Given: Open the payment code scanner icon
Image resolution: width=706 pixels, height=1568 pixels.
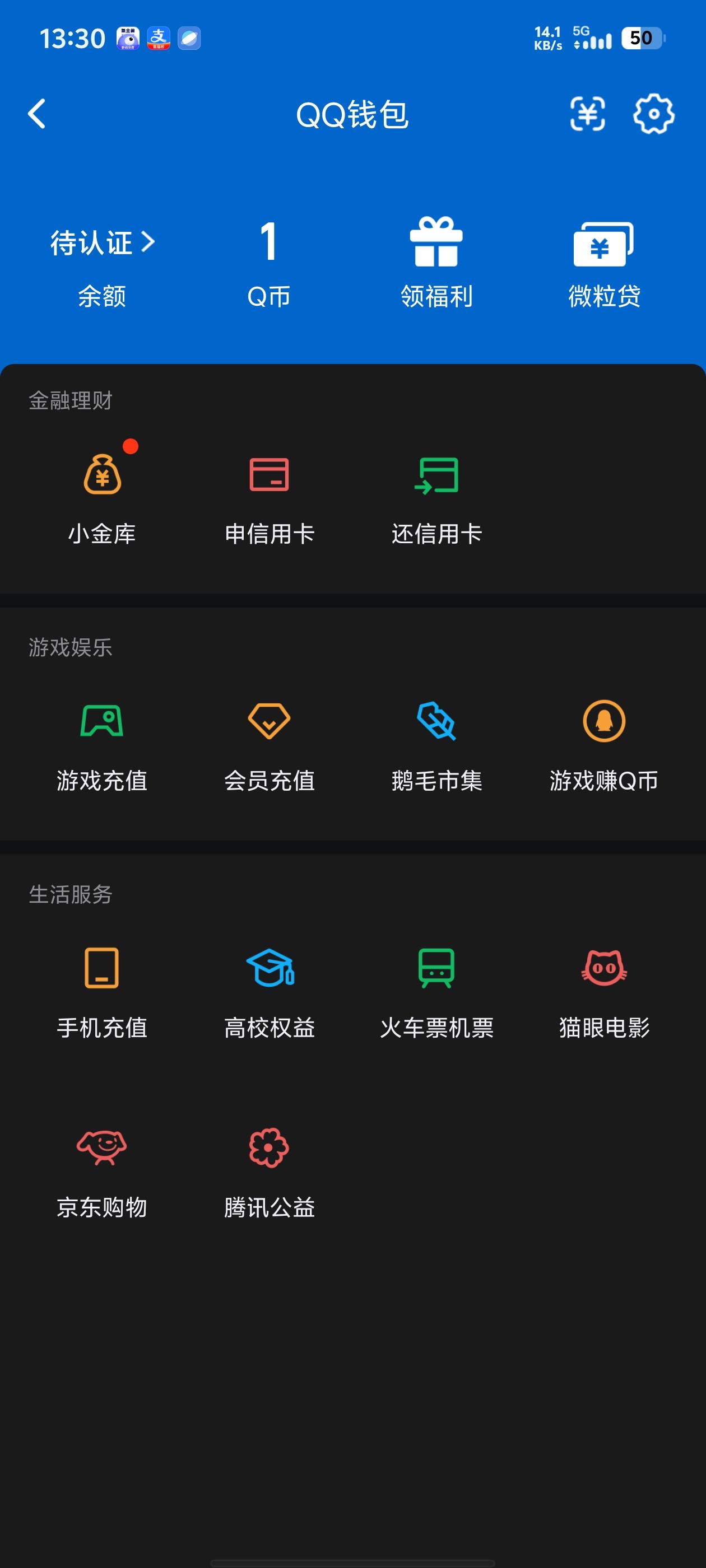Looking at the screenshot, I should coord(587,114).
